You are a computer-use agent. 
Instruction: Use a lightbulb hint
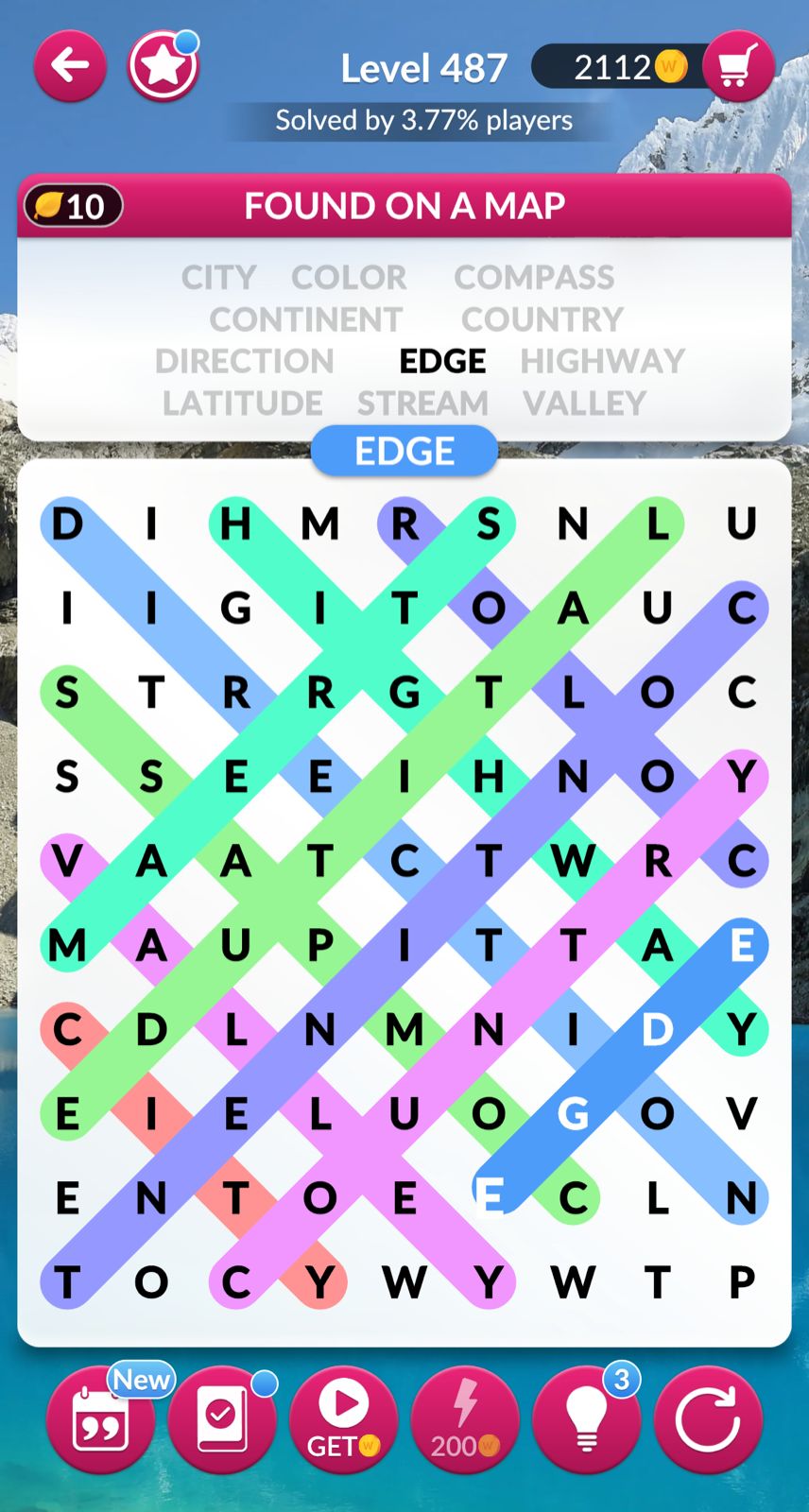click(587, 1419)
